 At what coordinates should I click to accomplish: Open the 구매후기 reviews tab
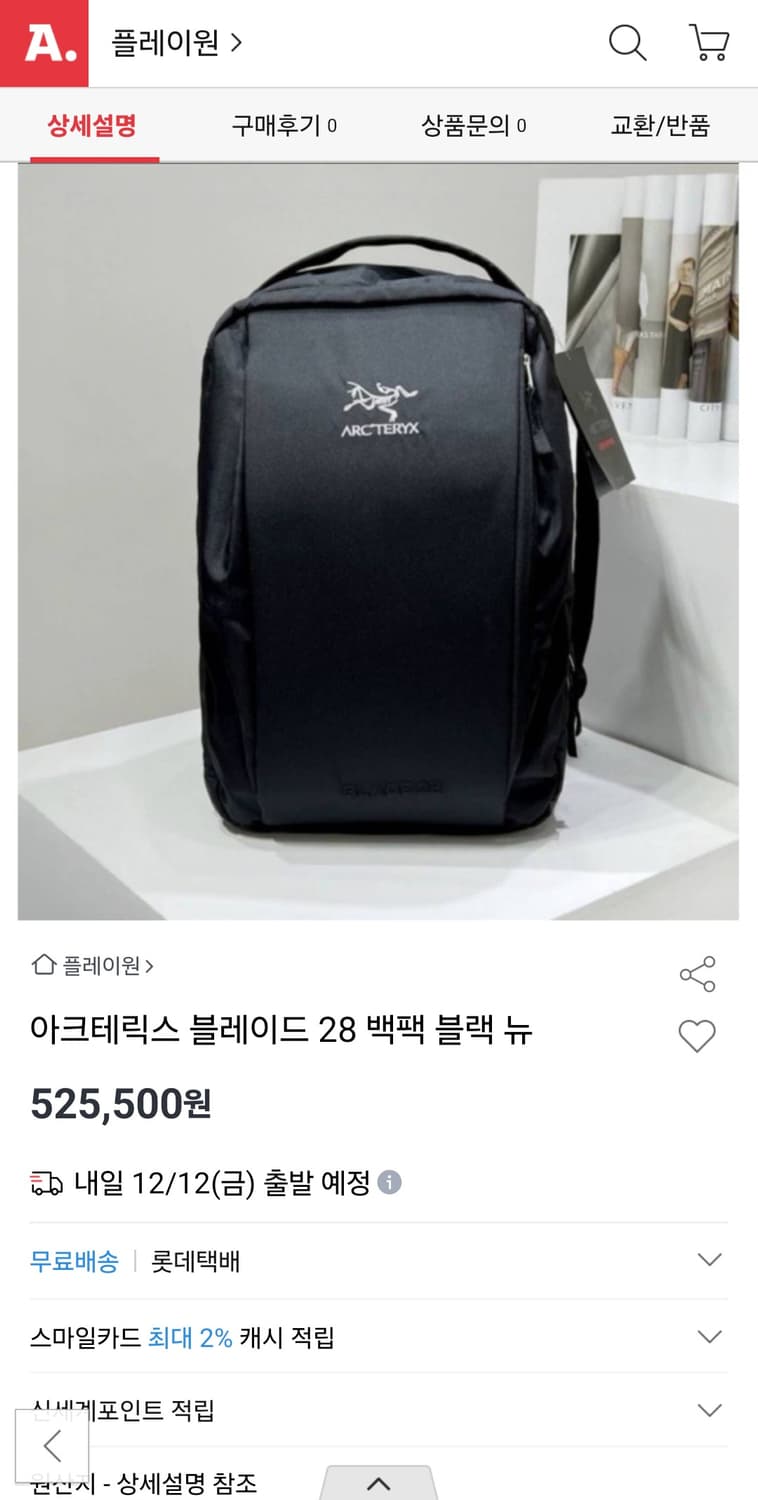(283, 126)
